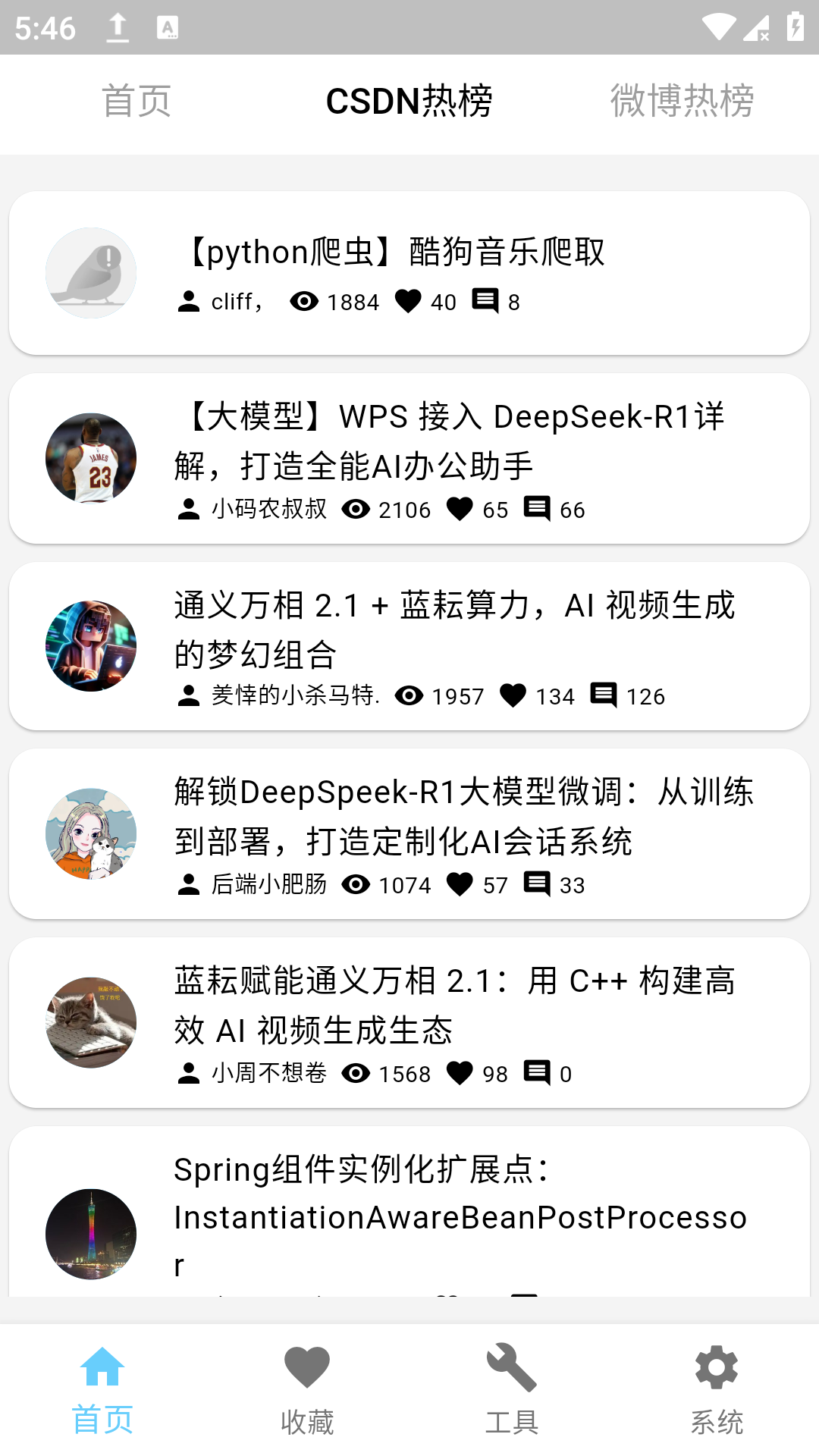
Task: Switch to the 微博热榜 tab
Action: 682,99
